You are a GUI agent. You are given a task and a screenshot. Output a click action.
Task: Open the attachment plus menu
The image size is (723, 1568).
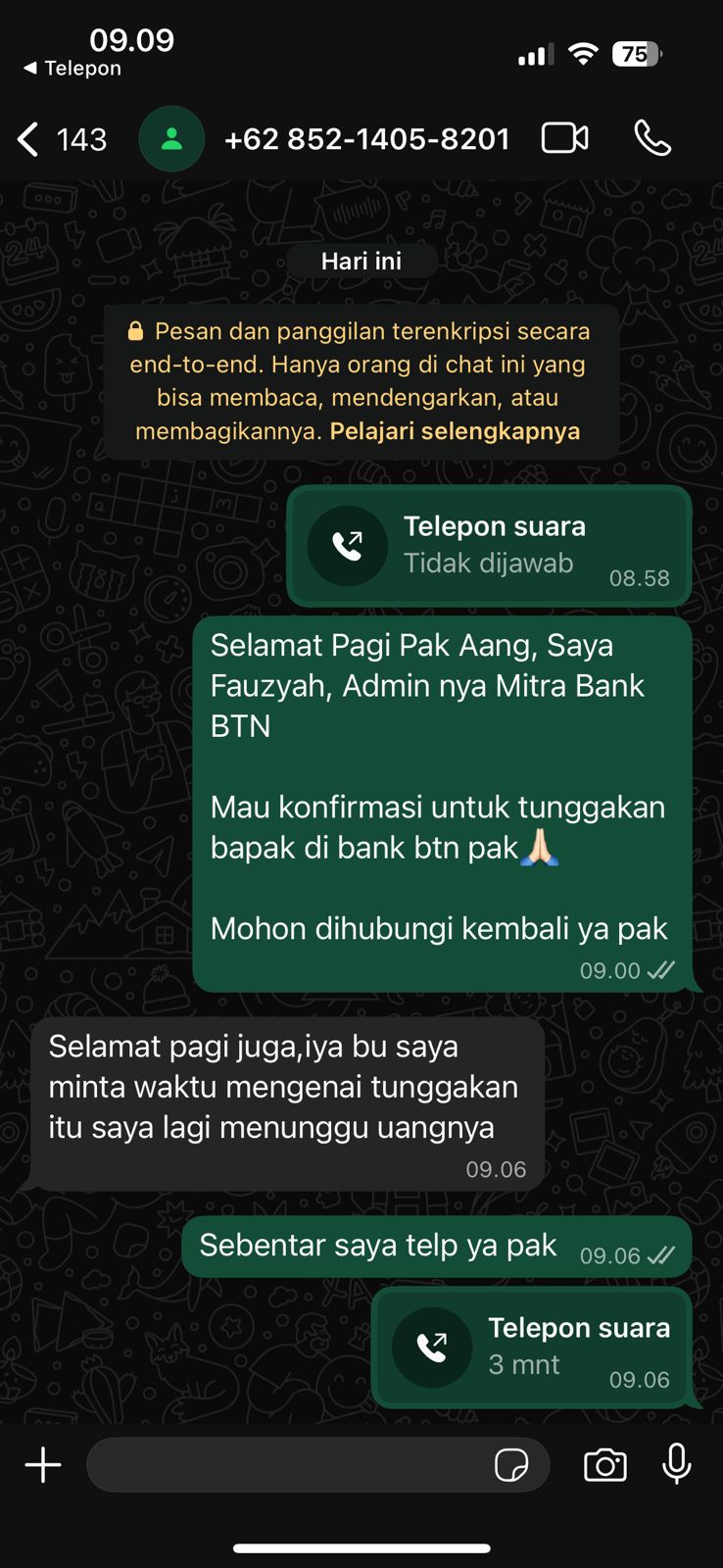(43, 1465)
